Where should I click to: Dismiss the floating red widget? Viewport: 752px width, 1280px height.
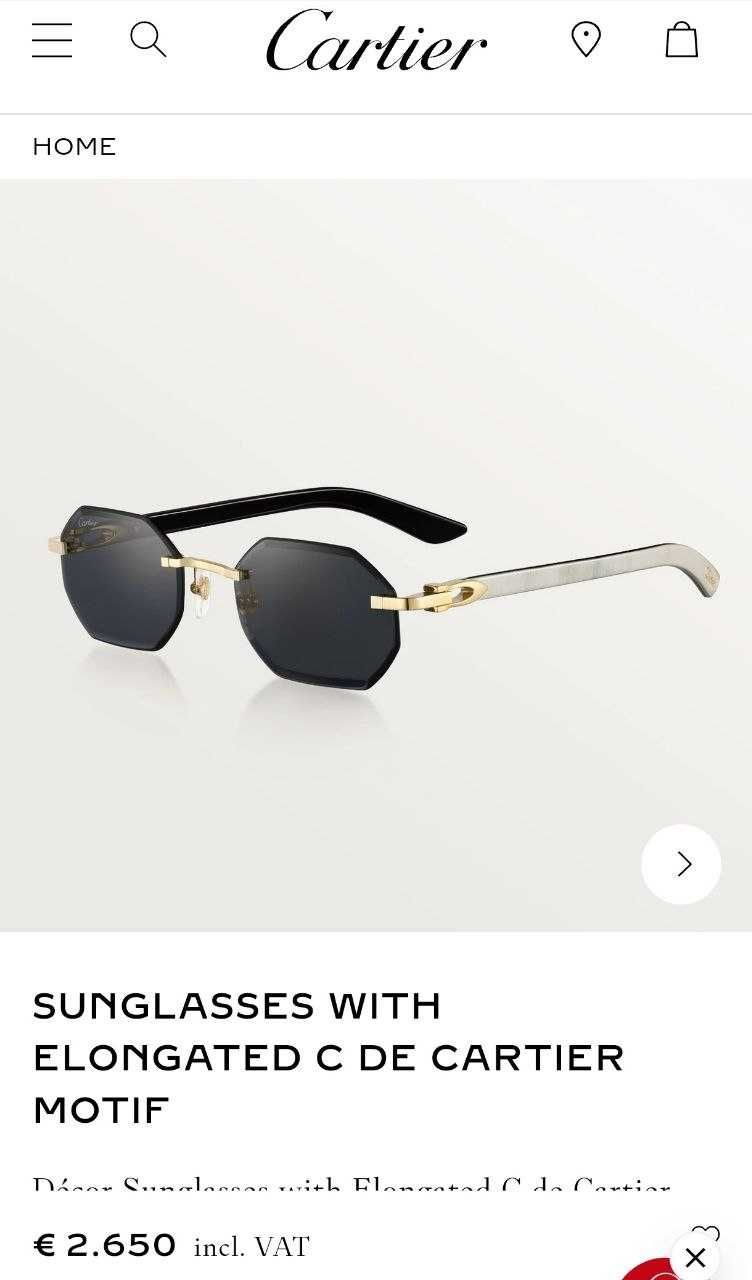[695, 1257]
